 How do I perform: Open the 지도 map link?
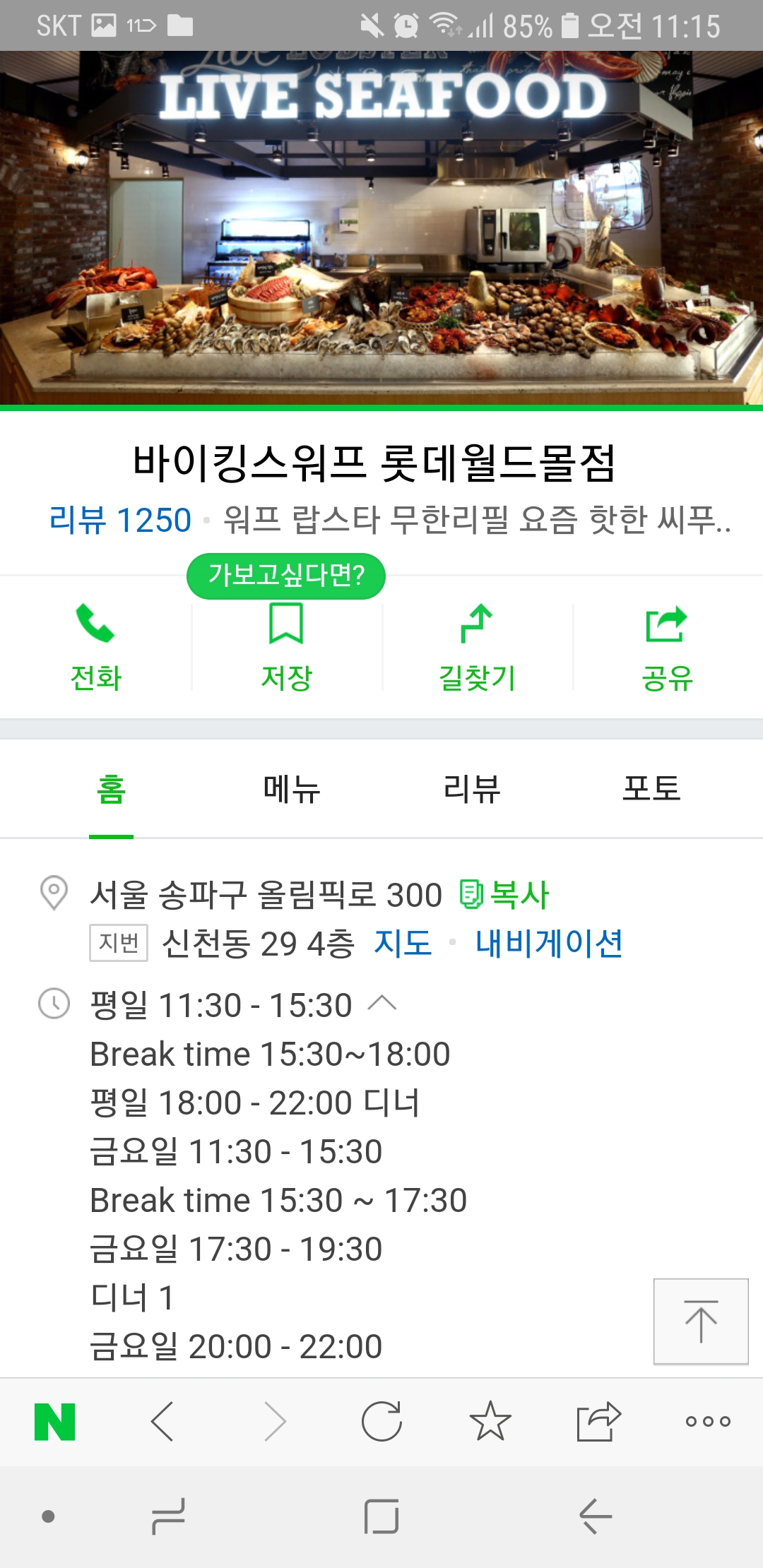pos(403,943)
